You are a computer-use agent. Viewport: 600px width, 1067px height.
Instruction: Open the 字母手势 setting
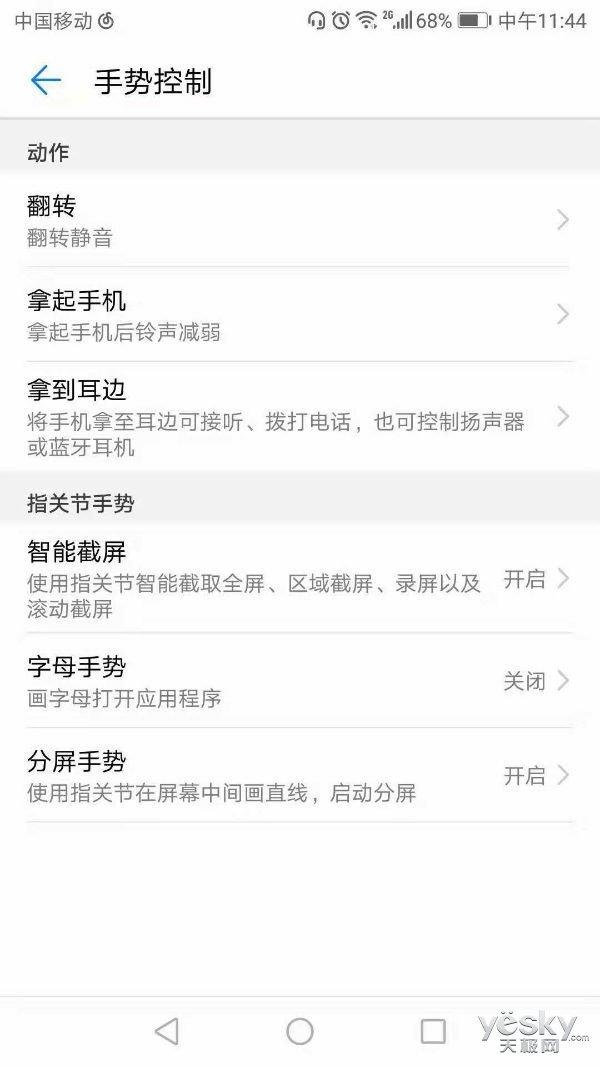[x=300, y=680]
